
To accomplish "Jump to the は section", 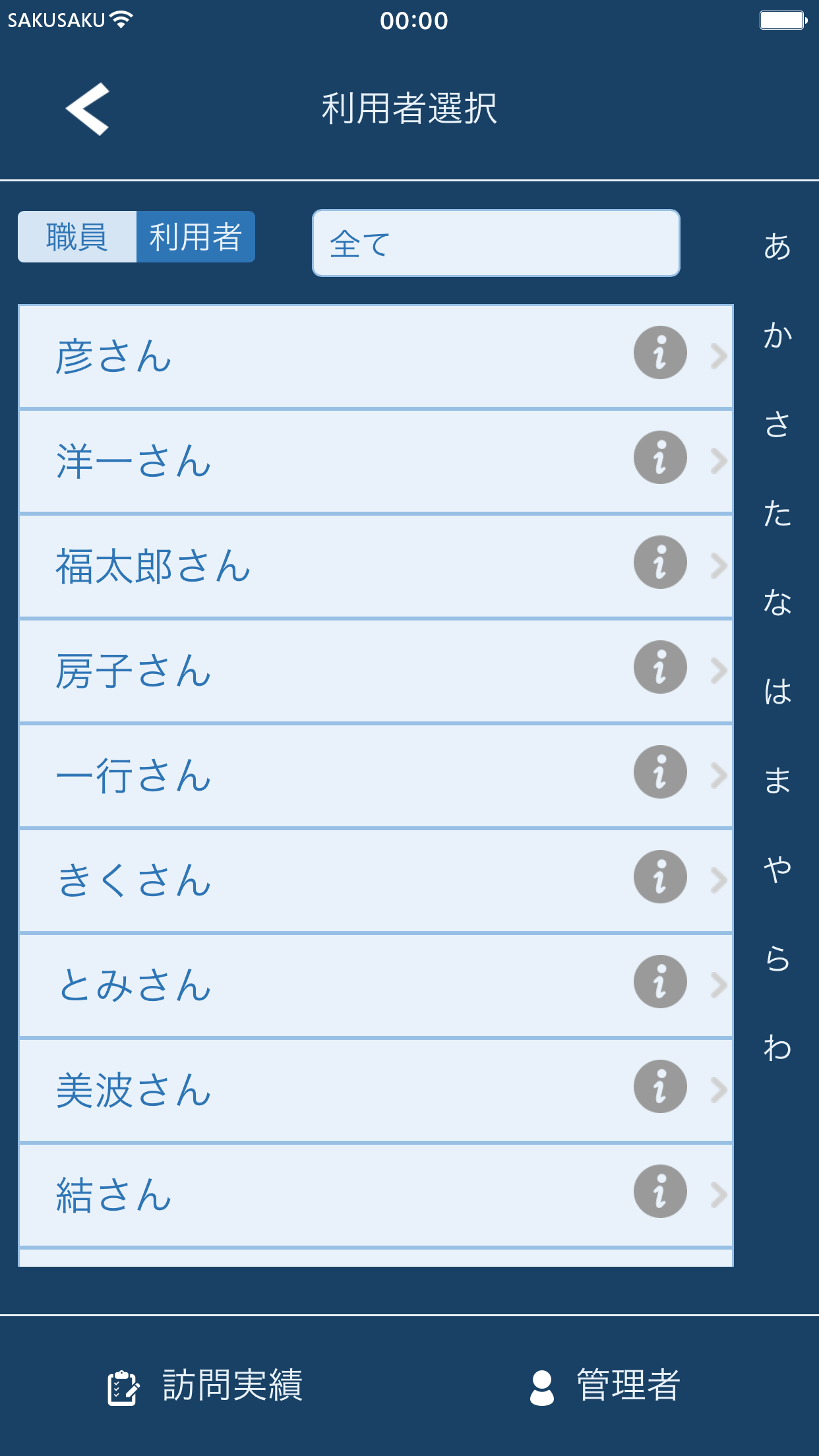I will tap(777, 692).
